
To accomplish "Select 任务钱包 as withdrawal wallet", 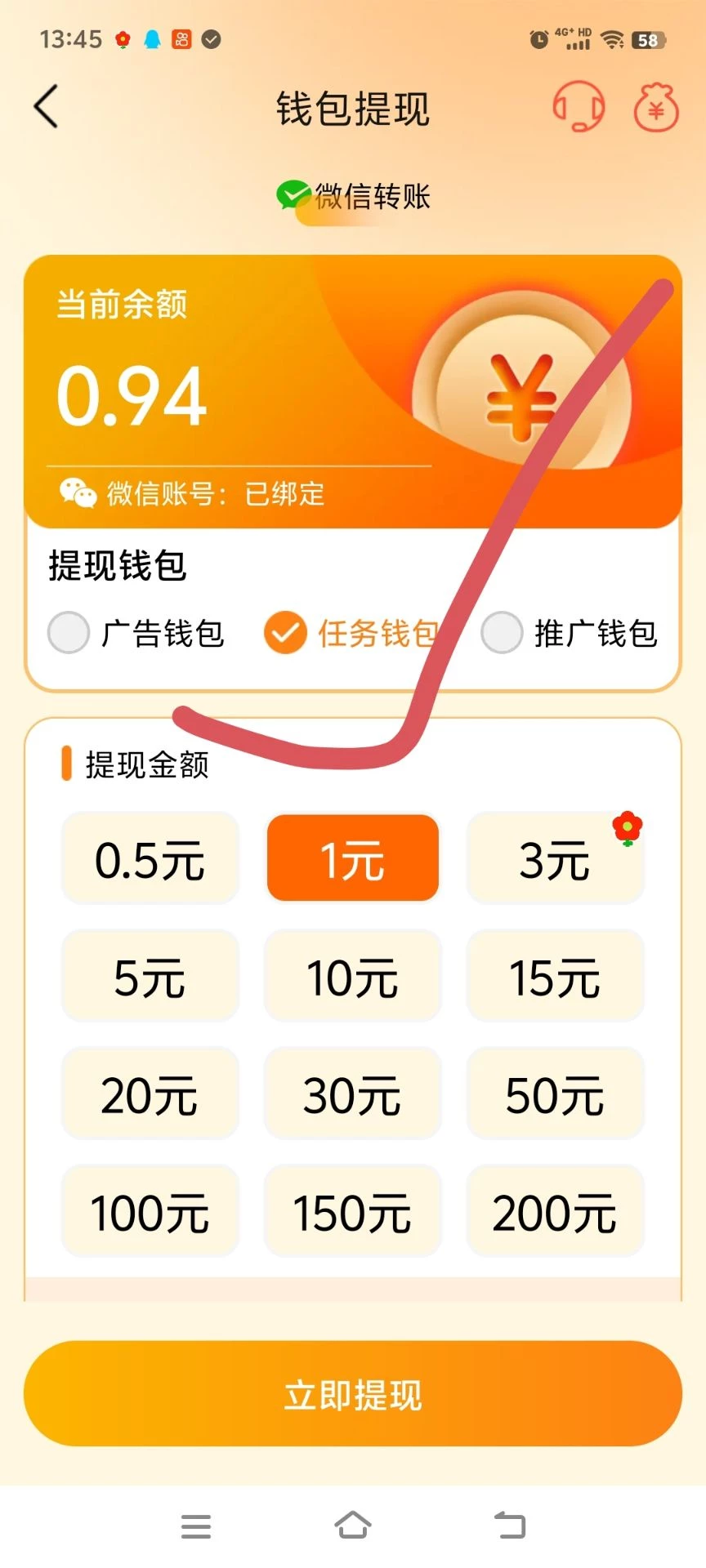I will pyautogui.click(x=285, y=633).
